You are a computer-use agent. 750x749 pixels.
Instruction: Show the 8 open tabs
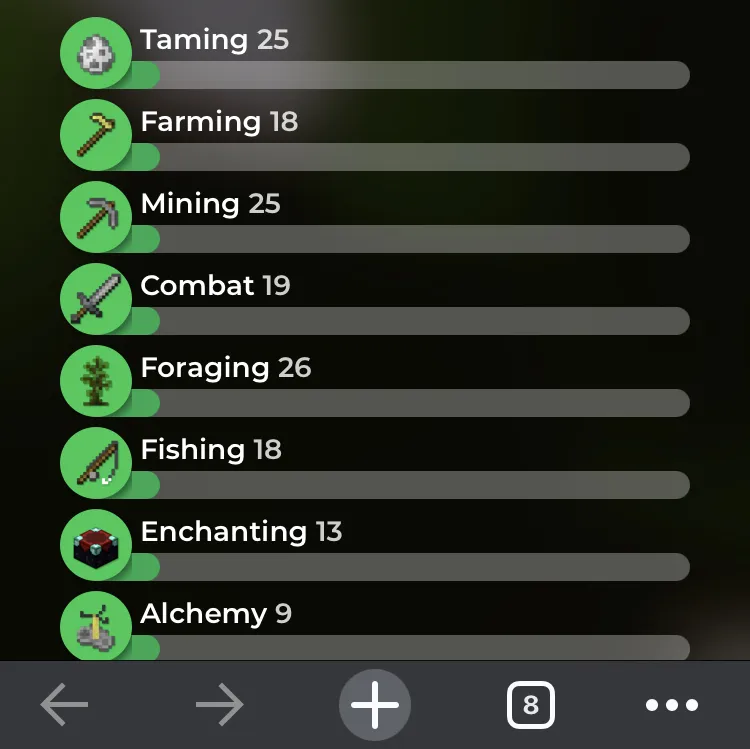[x=530, y=706]
